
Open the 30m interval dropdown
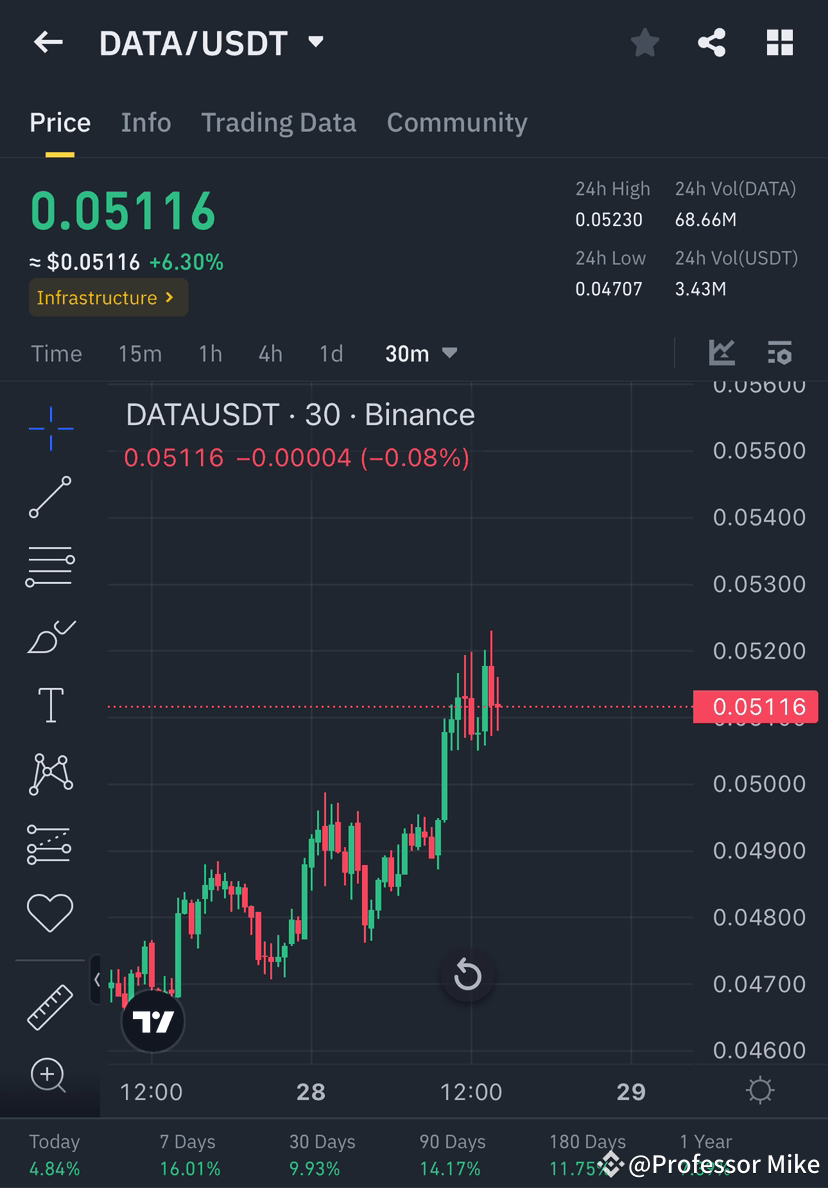420,353
